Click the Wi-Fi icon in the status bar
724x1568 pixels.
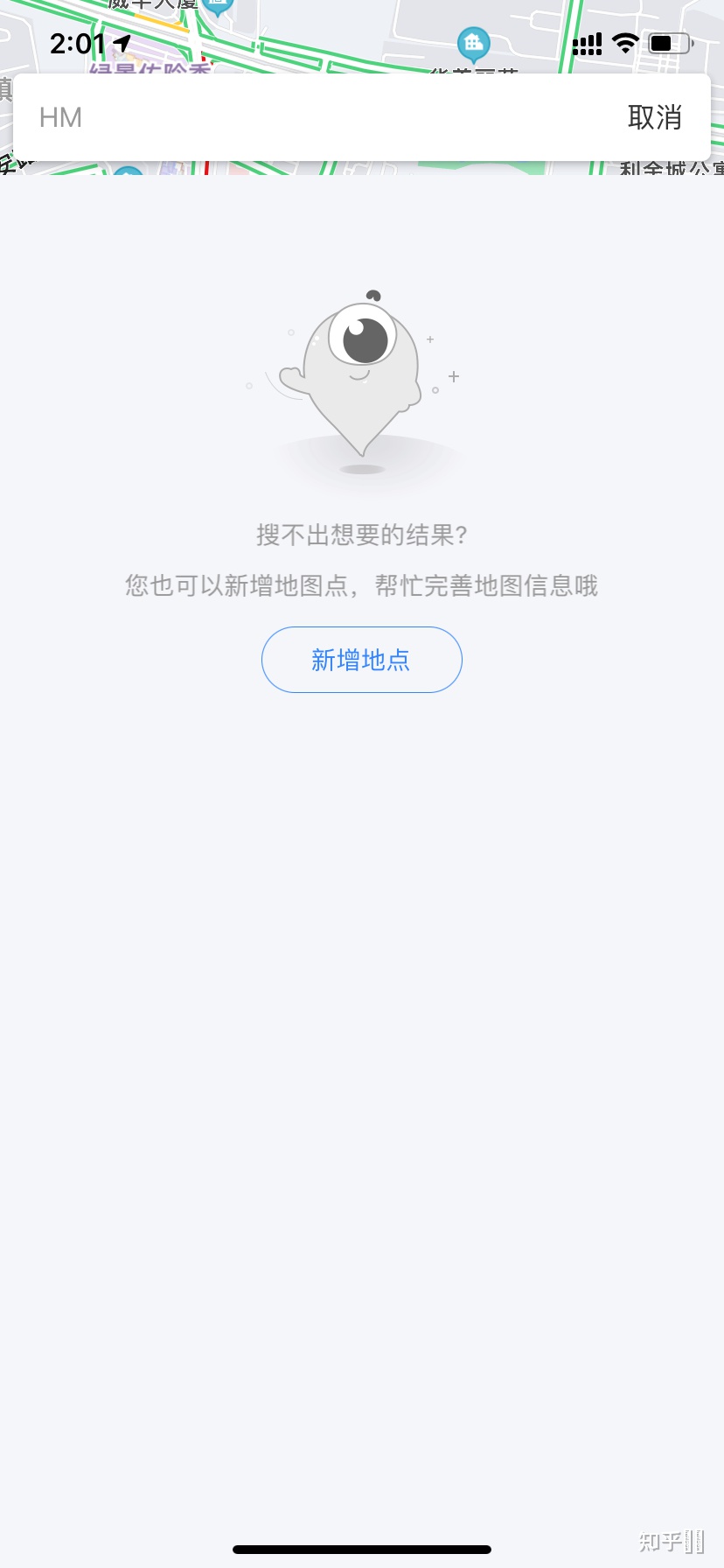coord(626,43)
